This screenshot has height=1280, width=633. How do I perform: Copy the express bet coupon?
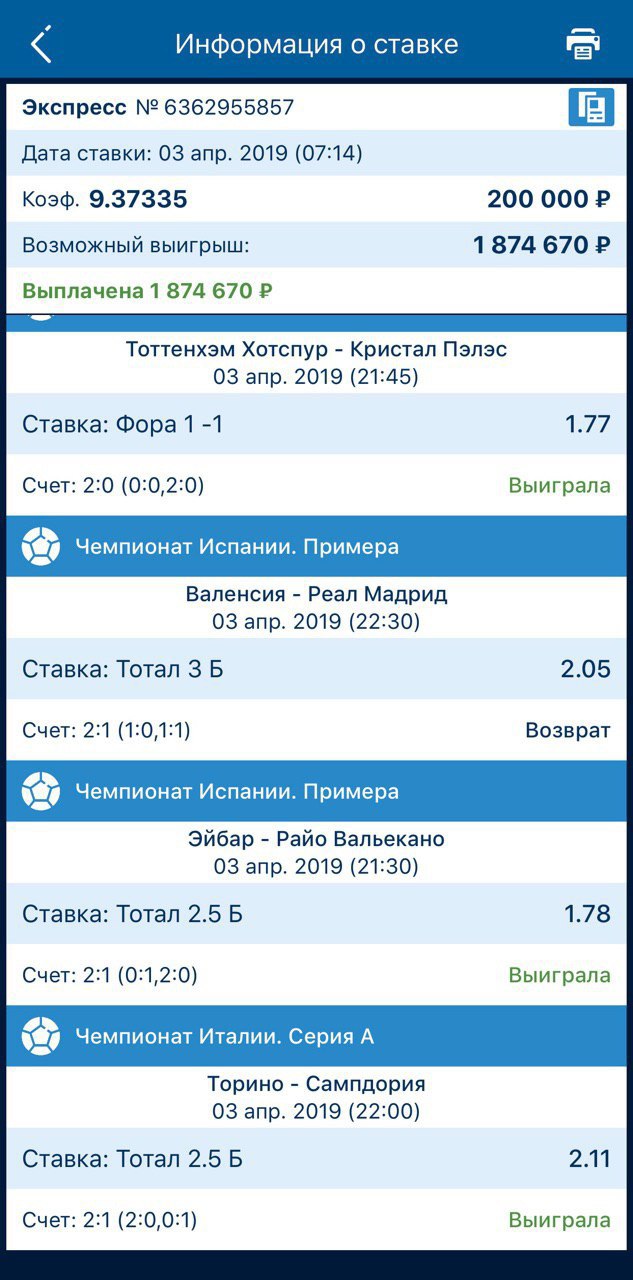(591, 107)
